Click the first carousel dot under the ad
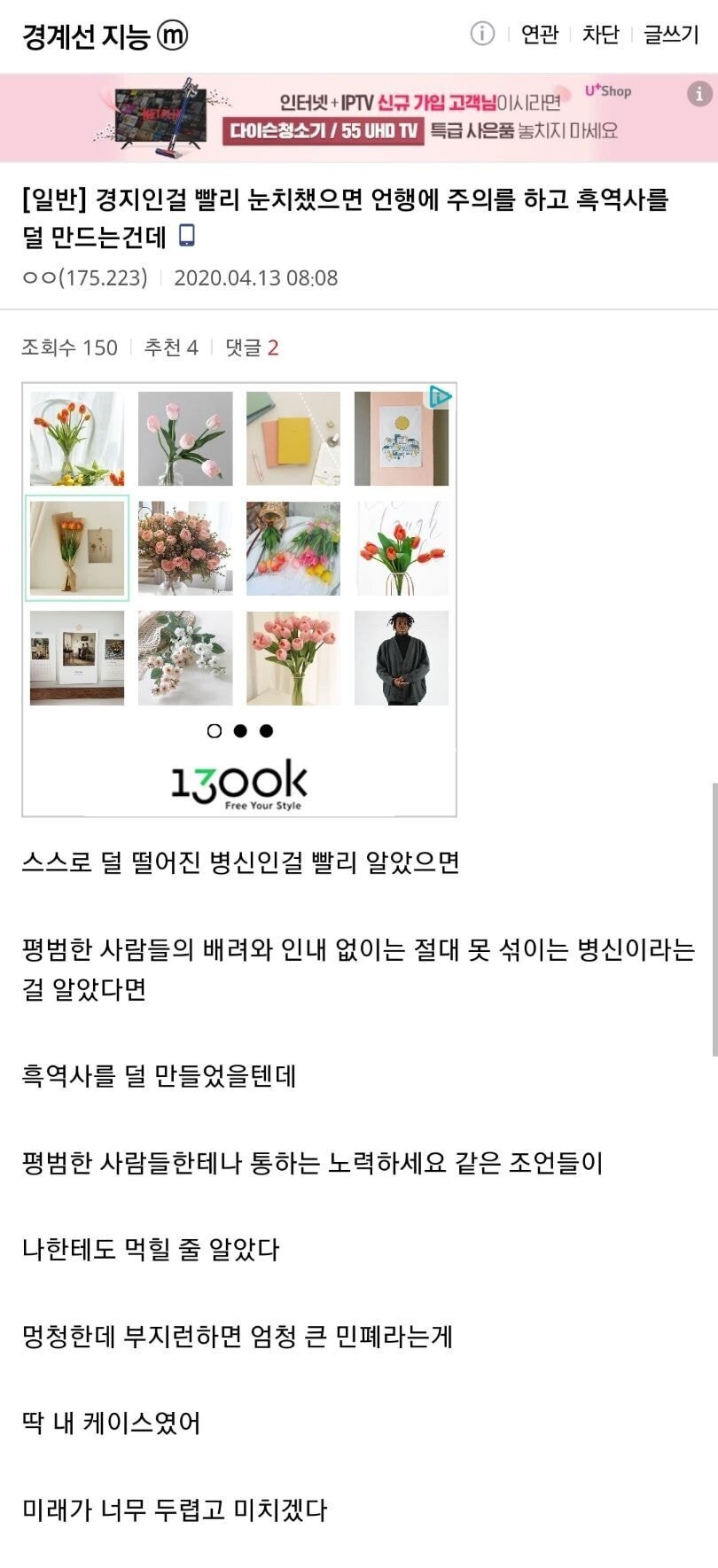This screenshot has height=1568, width=718. pos(215,732)
